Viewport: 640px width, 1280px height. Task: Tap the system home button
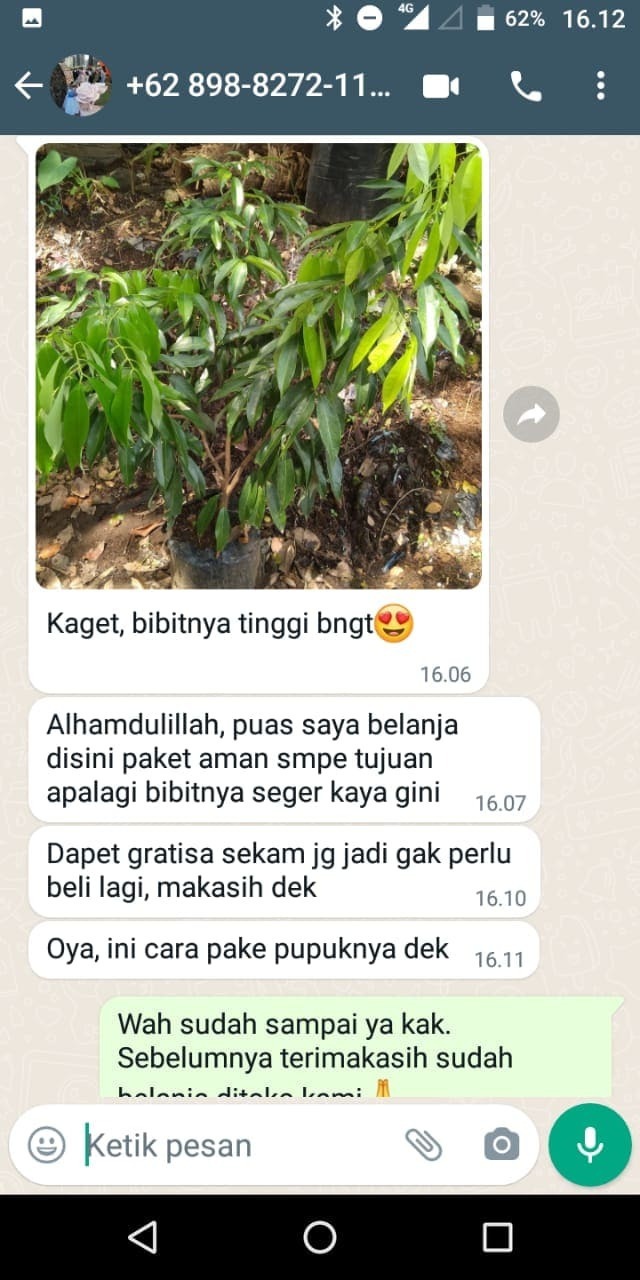(x=320, y=1237)
